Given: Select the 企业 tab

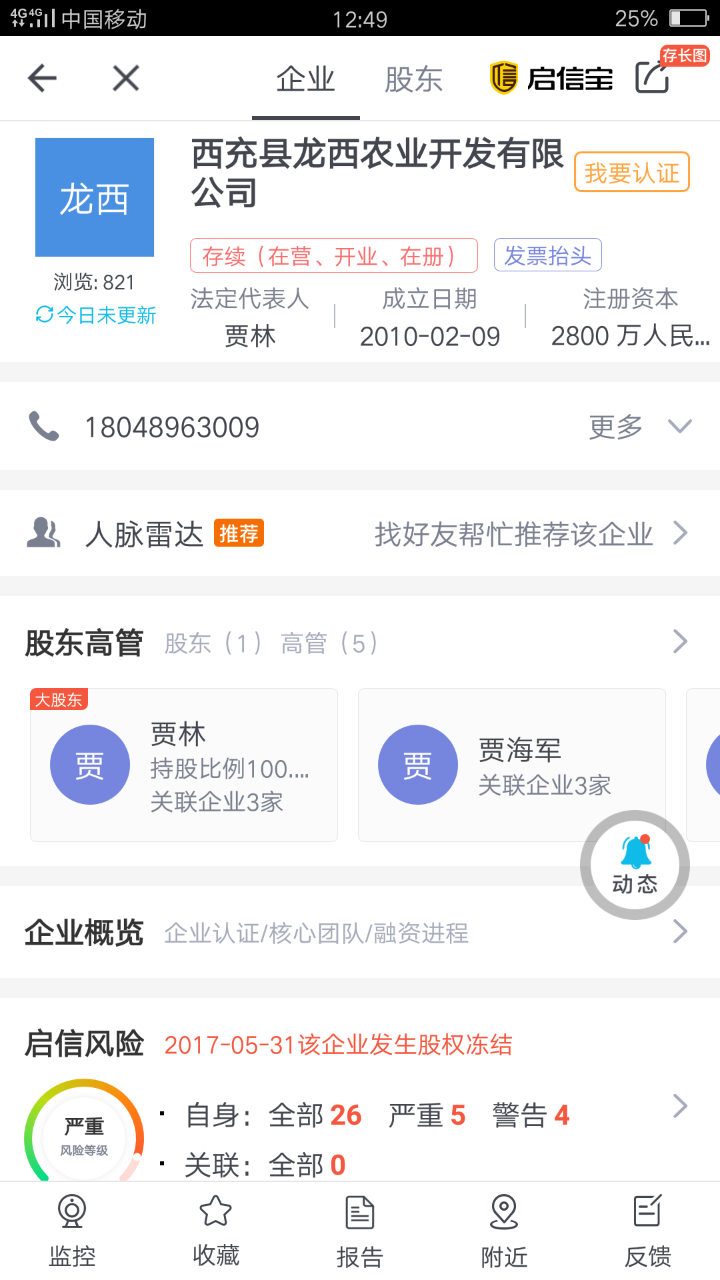Looking at the screenshot, I should (x=305, y=79).
